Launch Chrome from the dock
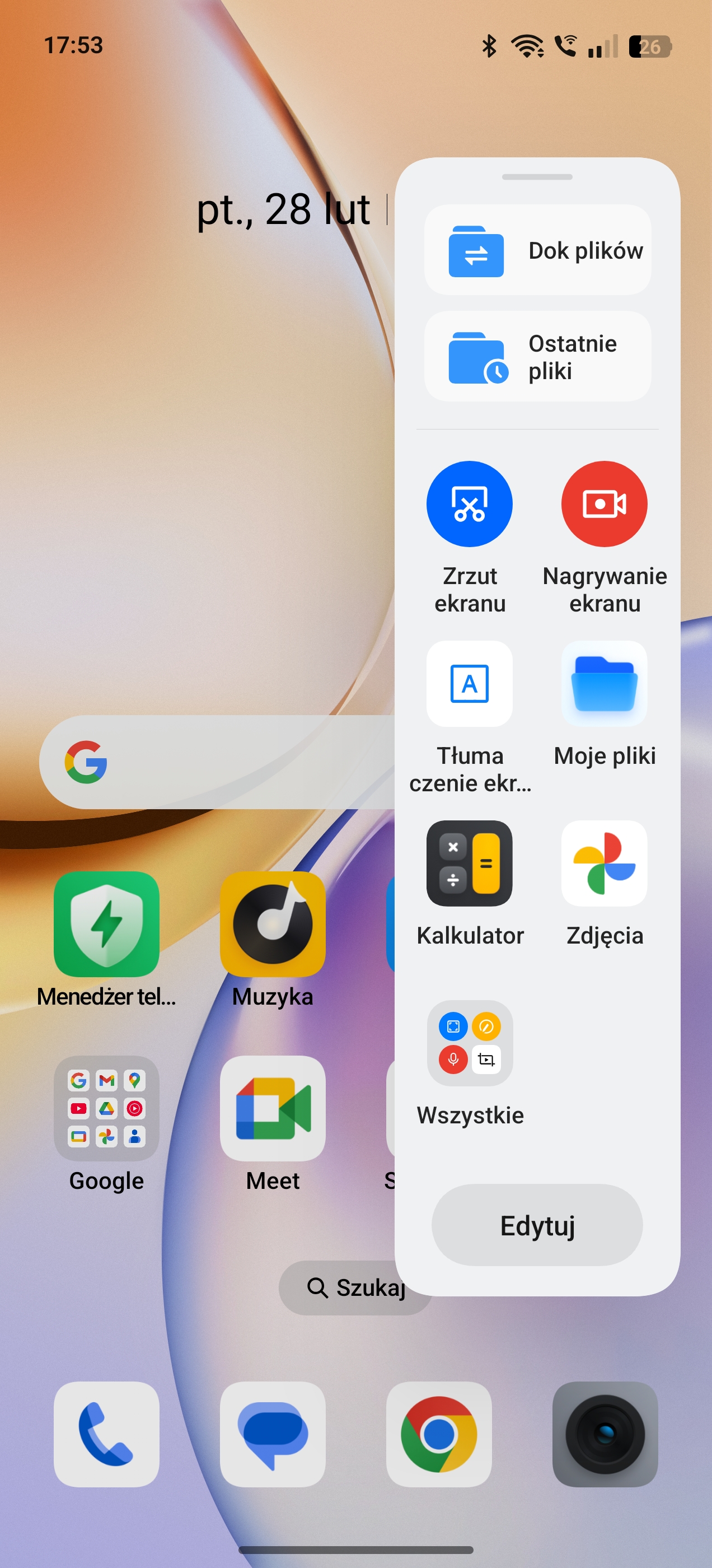The height and width of the screenshot is (1568, 712). (439, 1434)
